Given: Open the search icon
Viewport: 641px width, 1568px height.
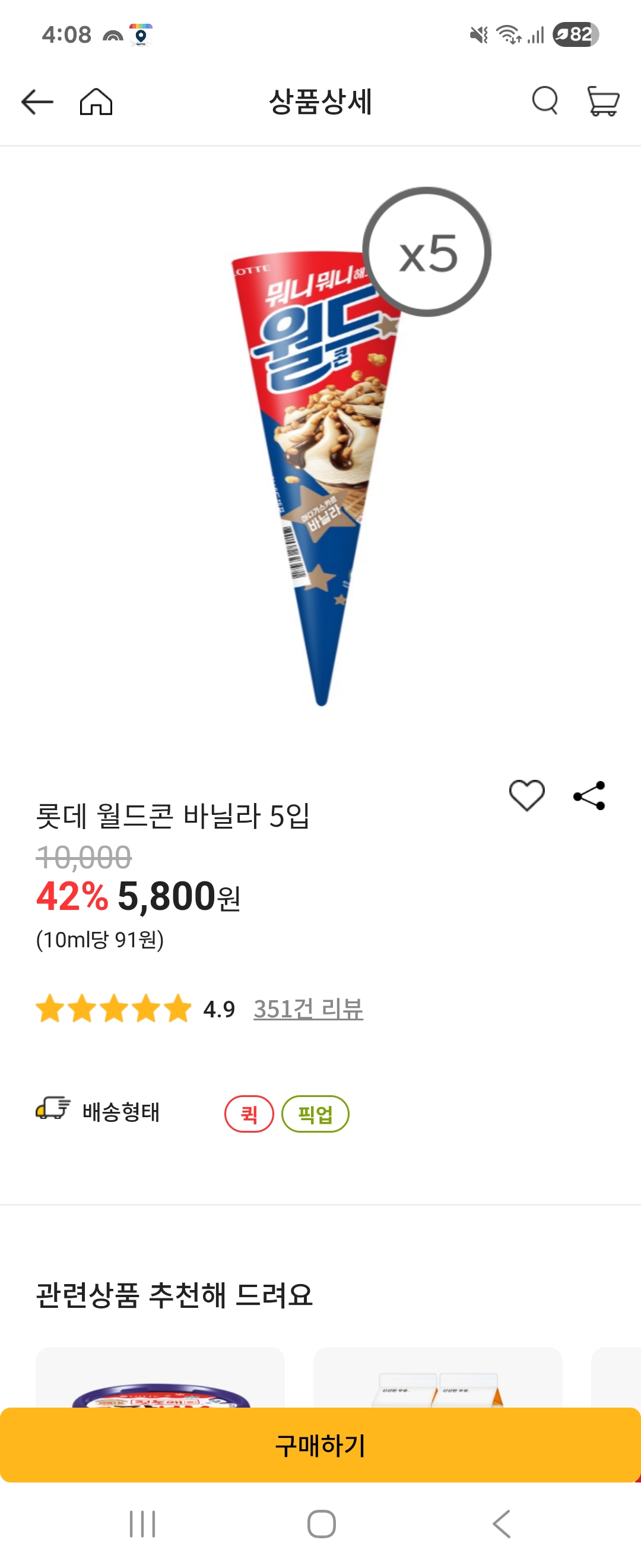Looking at the screenshot, I should (545, 102).
